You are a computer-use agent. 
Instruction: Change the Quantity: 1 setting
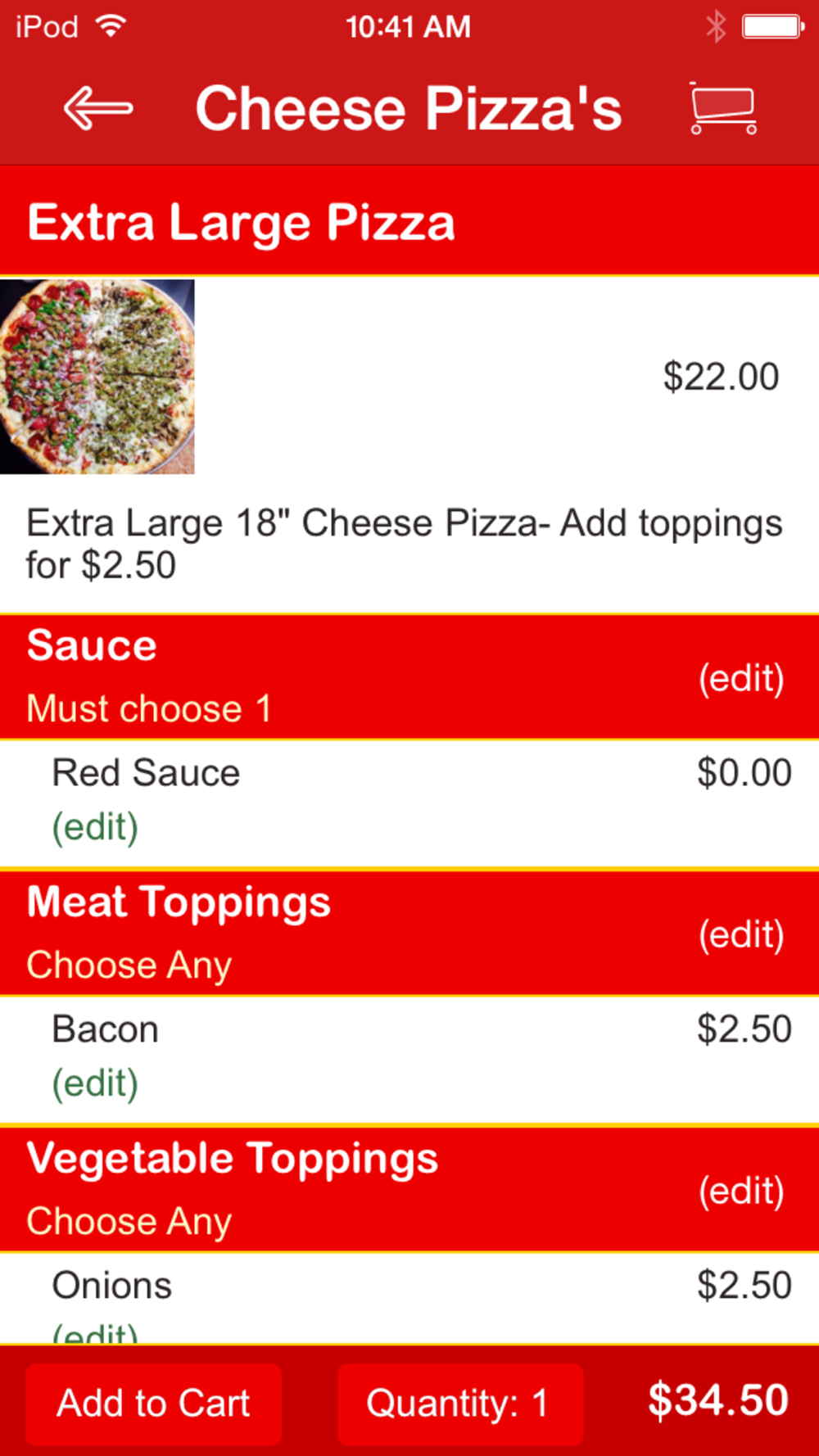coord(459,1404)
